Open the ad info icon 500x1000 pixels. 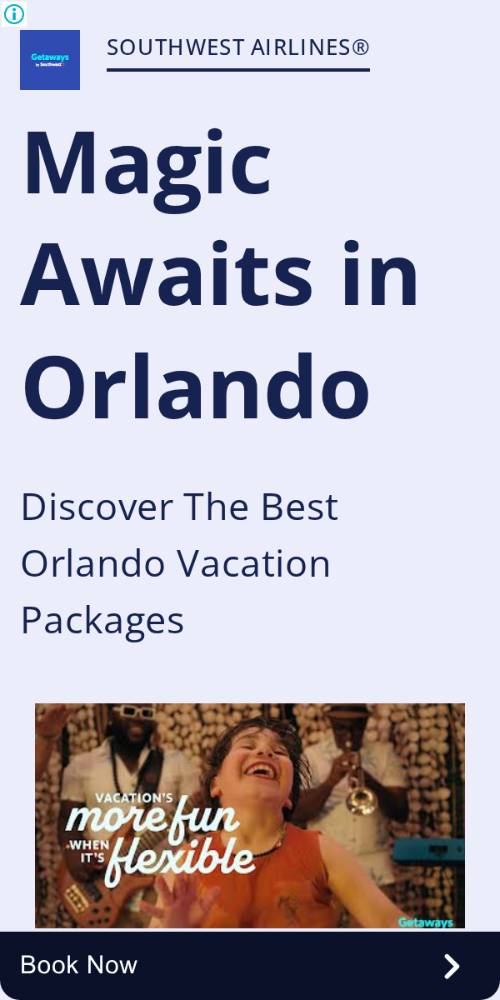[13, 13]
